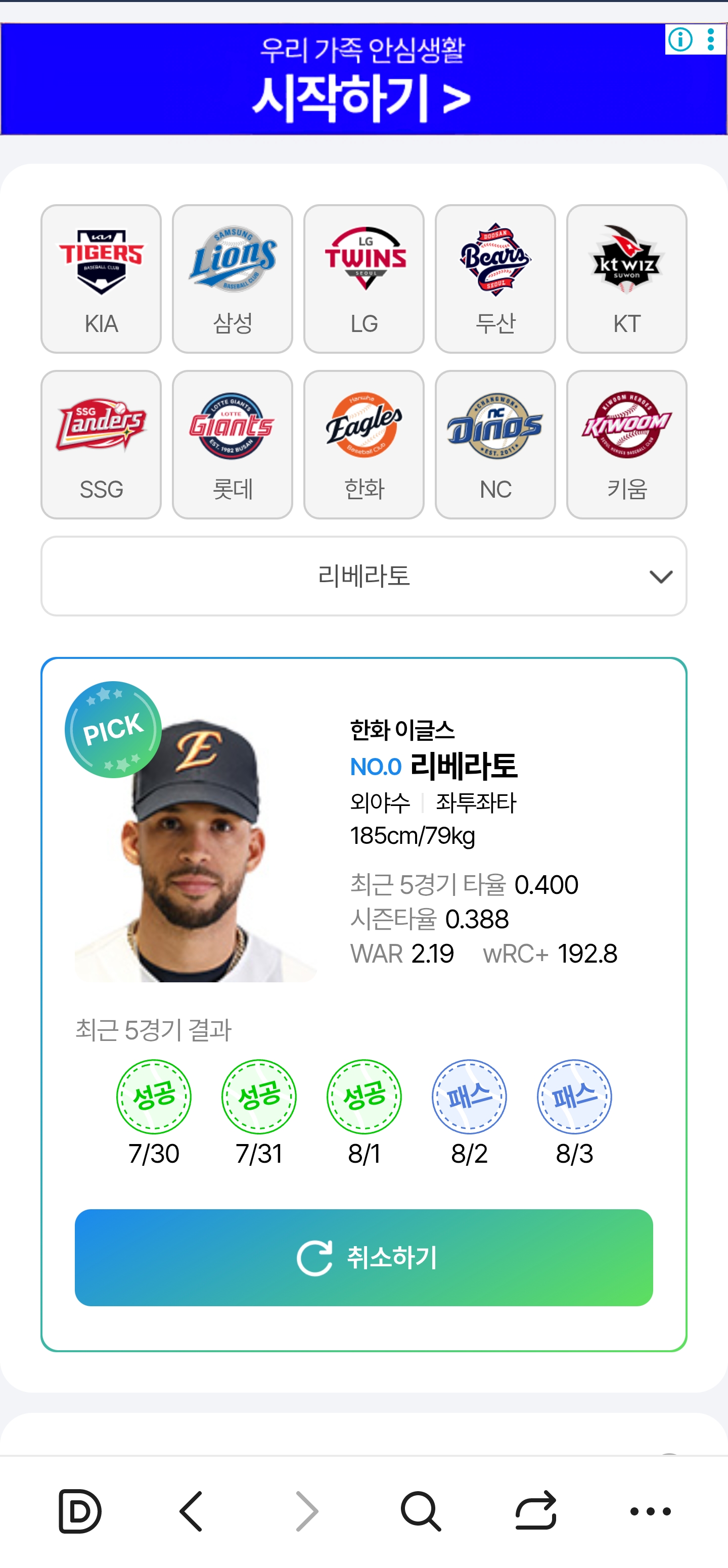Select the 롯데 Giants team
Image resolution: width=728 pixels, height=1568 pixels.
coord(233,445)
